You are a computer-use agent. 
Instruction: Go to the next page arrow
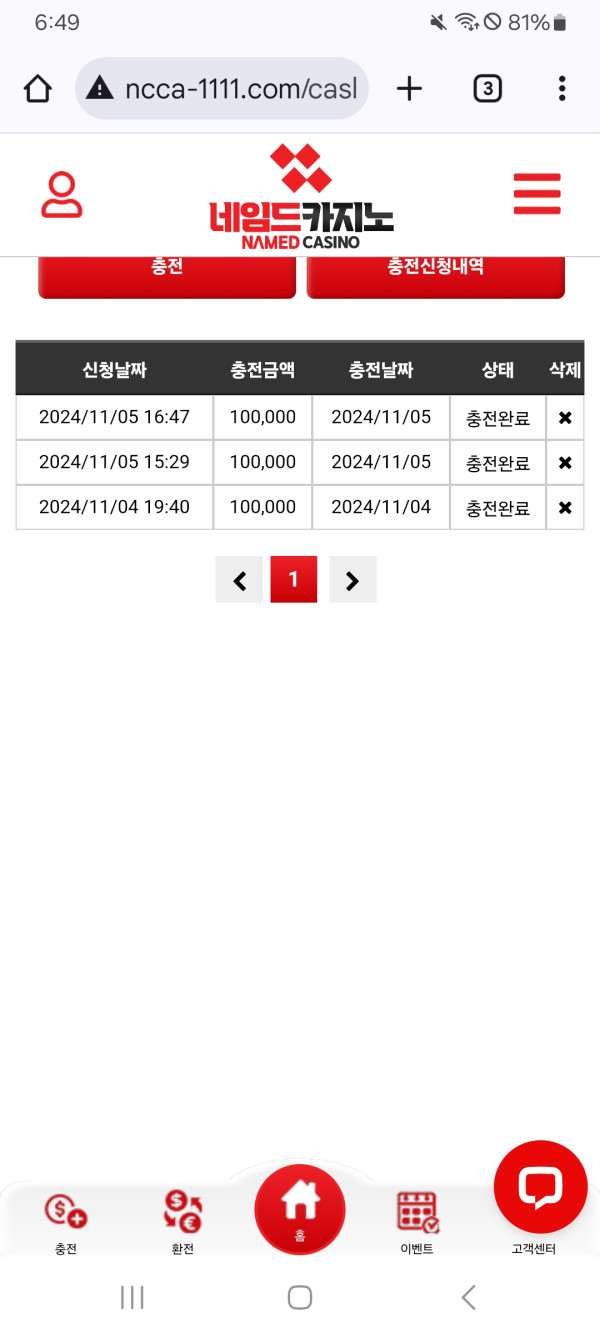tap(352, 580)
